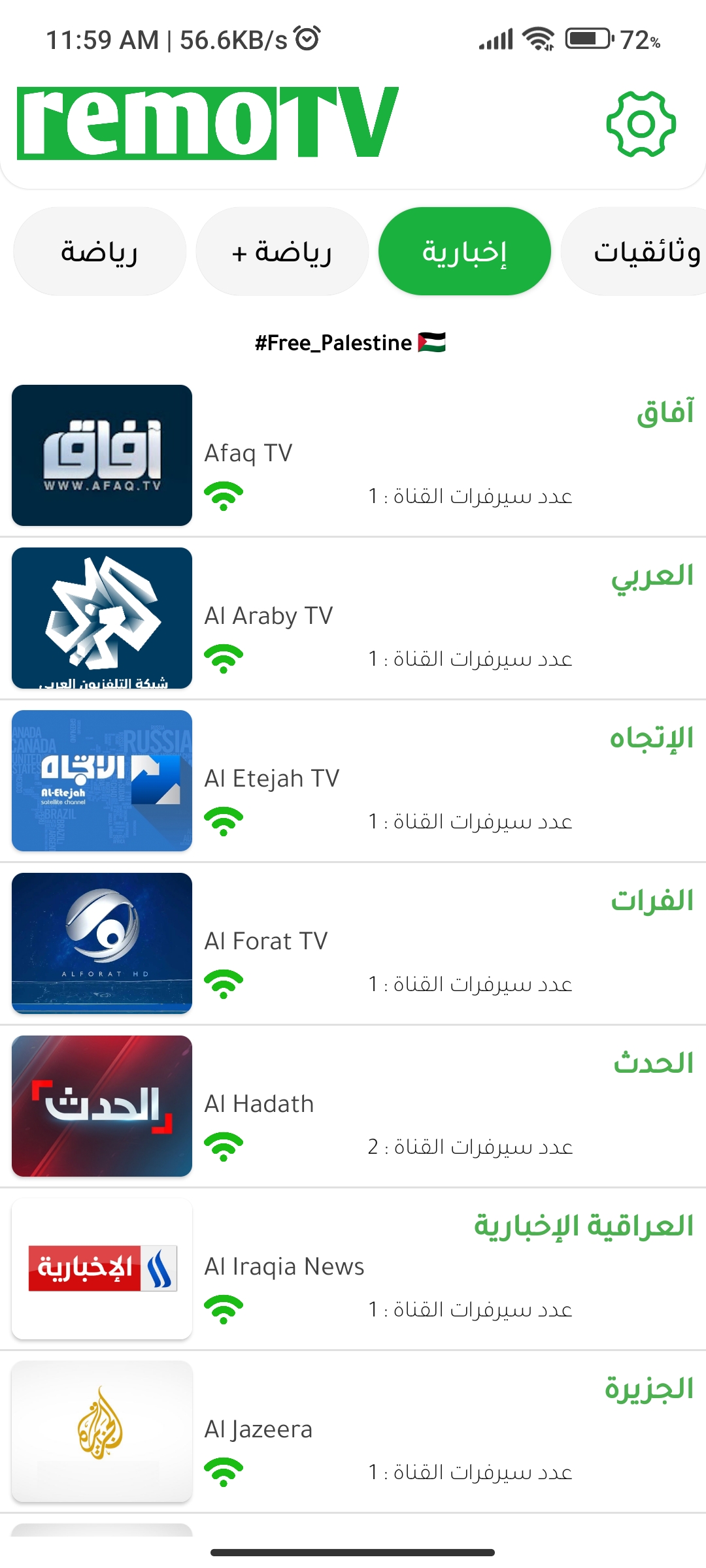Viewport: 706px width, 1568px height.
Task: Play the Al Etejah TV channel
Action: (353, 781)
